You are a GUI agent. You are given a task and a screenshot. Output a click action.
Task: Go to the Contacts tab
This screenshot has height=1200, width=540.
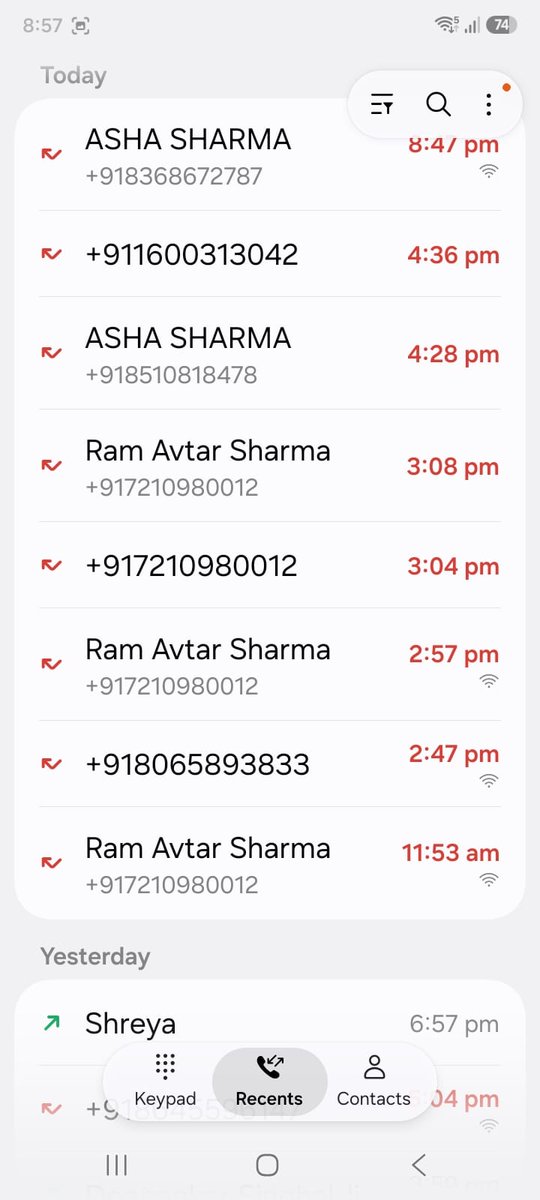click(x=374, y=1081)
